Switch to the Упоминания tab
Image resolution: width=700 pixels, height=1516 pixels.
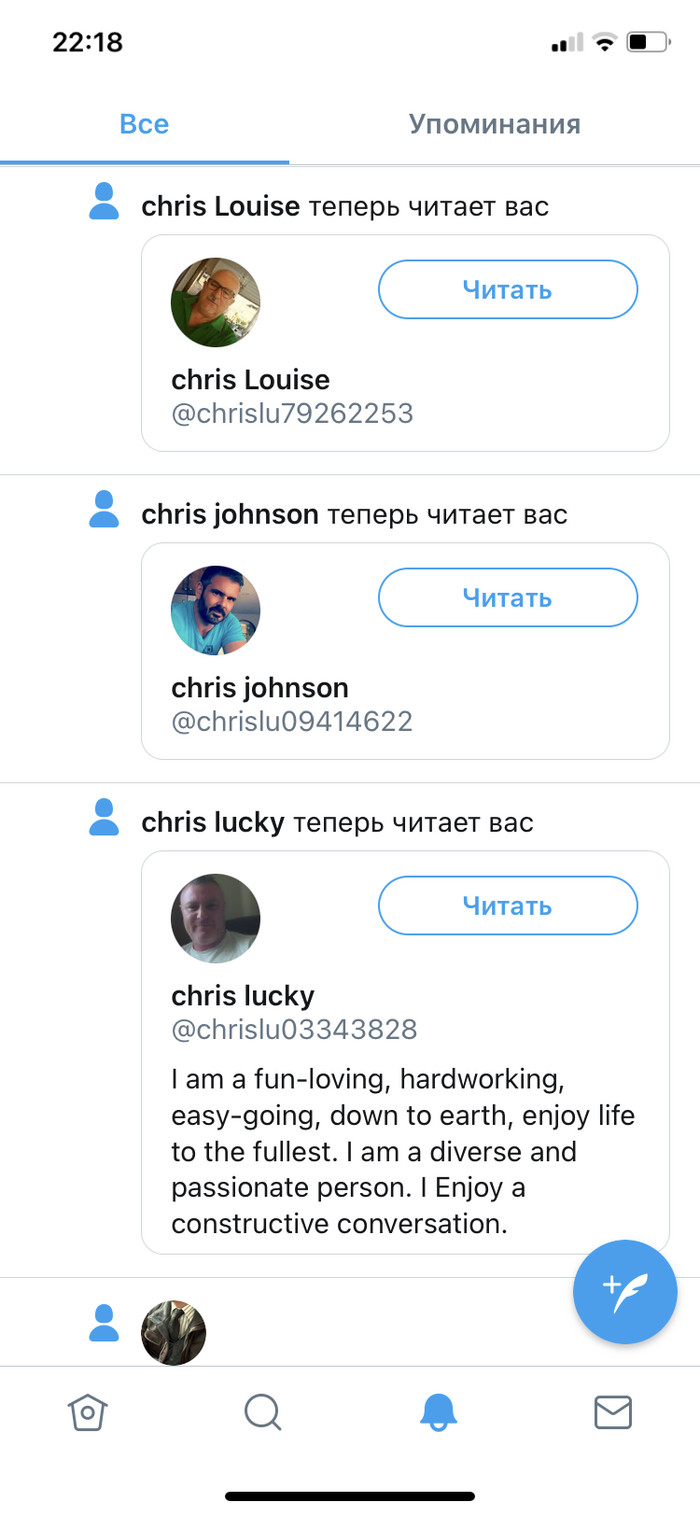click(x=494, y=125)
